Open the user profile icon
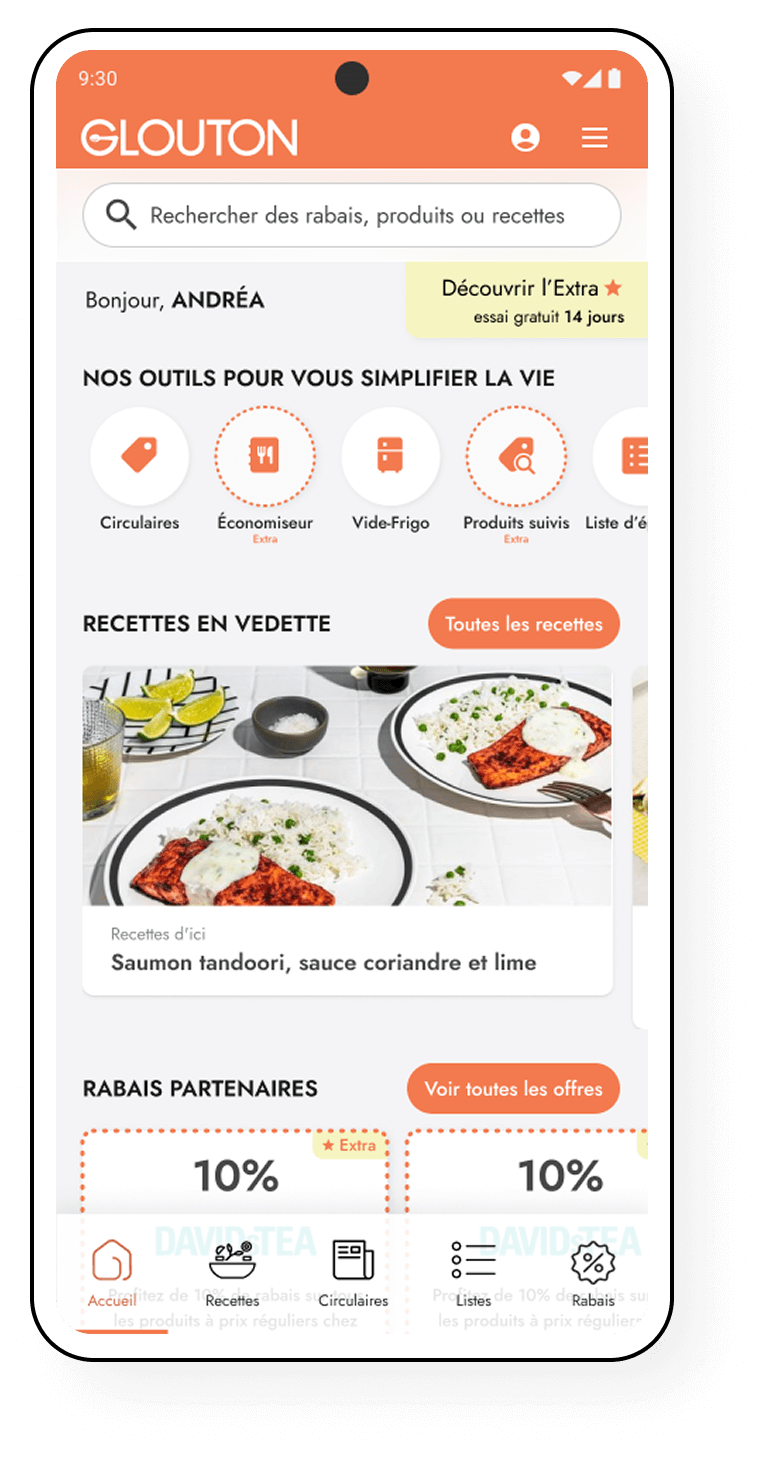Image resolution: width=768 pixels, height=1458 pixels. (524, 138)
